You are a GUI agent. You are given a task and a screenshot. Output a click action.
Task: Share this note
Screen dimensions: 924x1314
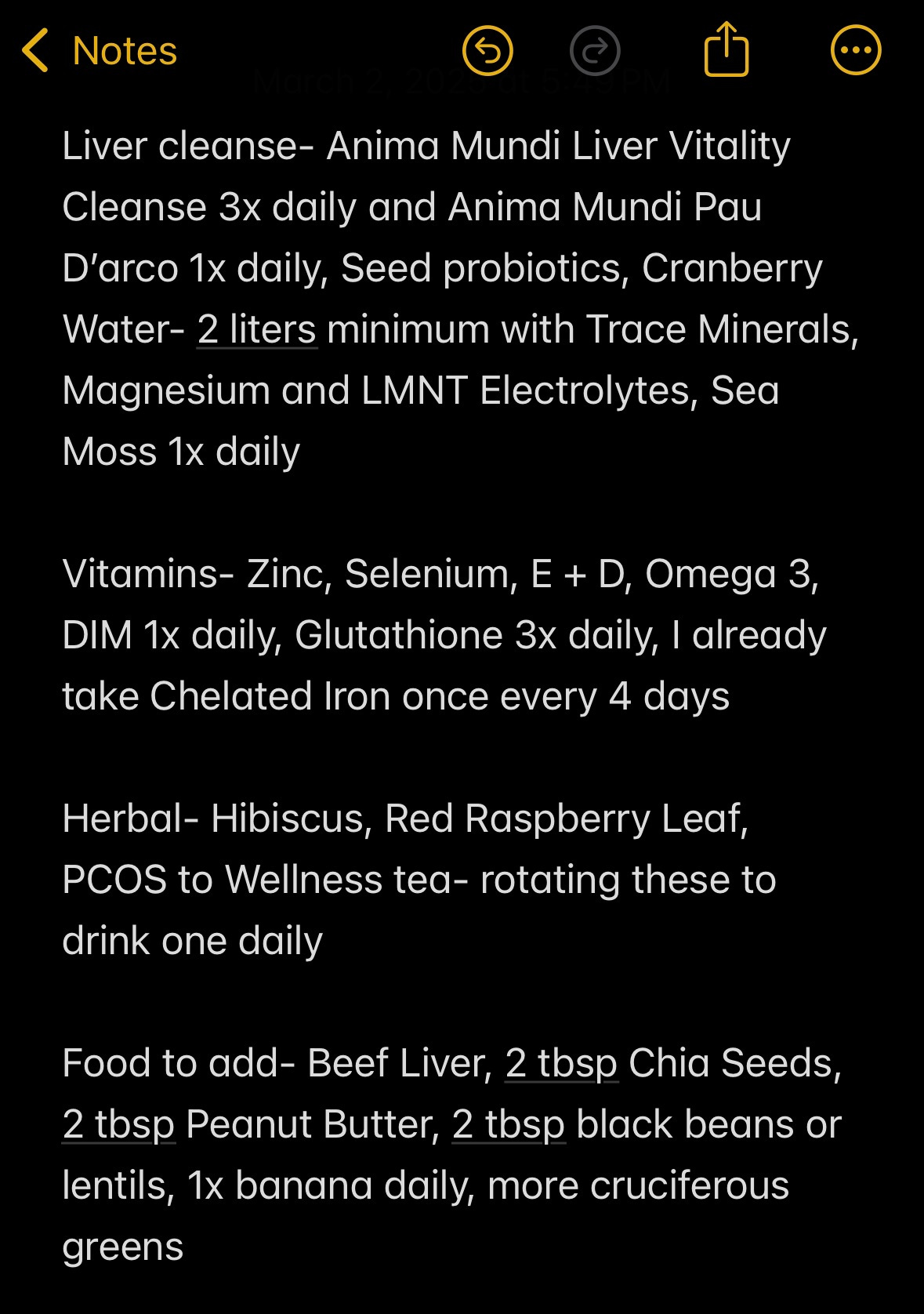[727, 50]
